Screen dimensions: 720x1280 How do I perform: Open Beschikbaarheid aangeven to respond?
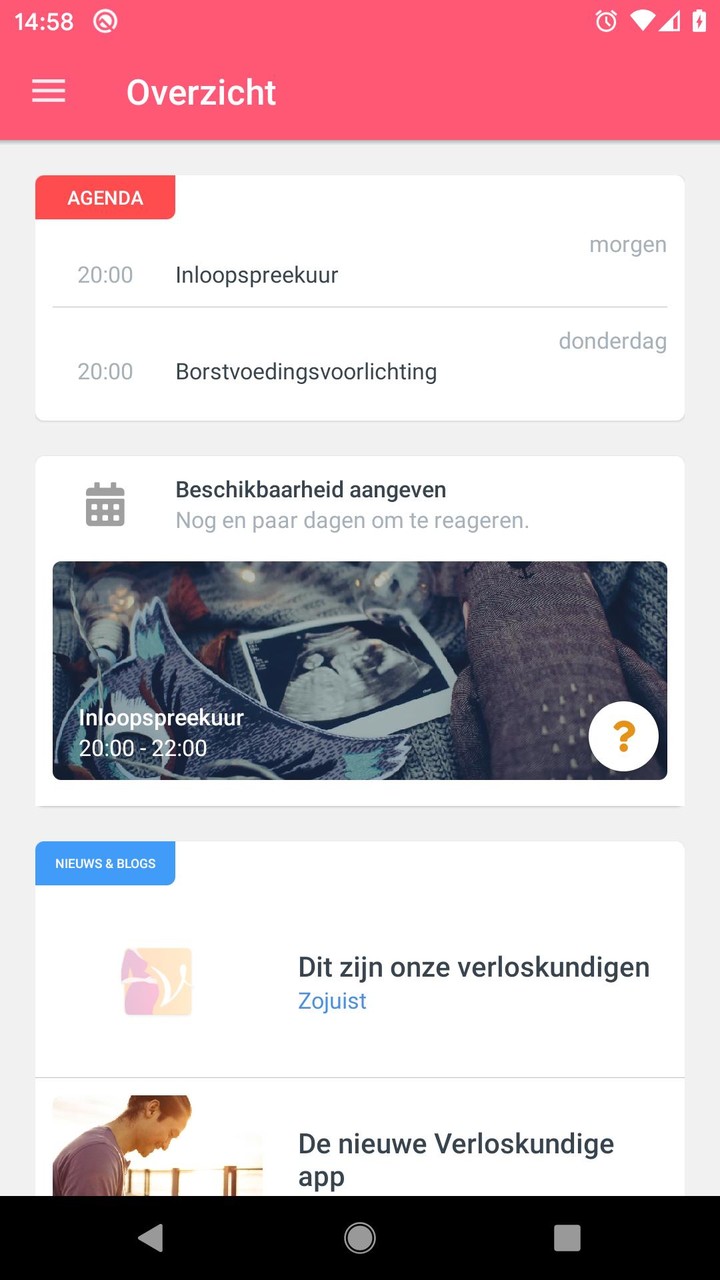point(310,489)
